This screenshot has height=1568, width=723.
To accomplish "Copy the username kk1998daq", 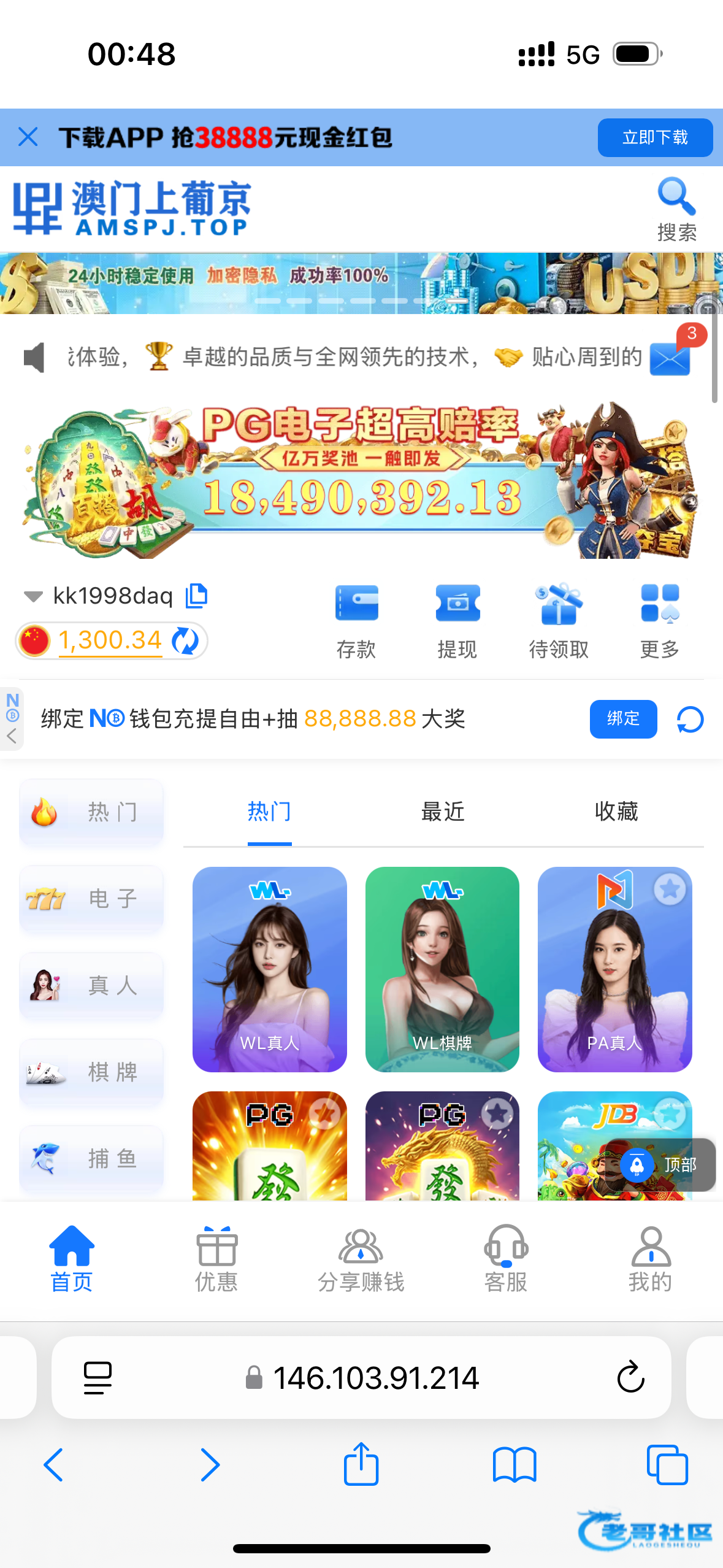I will pos(197,596).
